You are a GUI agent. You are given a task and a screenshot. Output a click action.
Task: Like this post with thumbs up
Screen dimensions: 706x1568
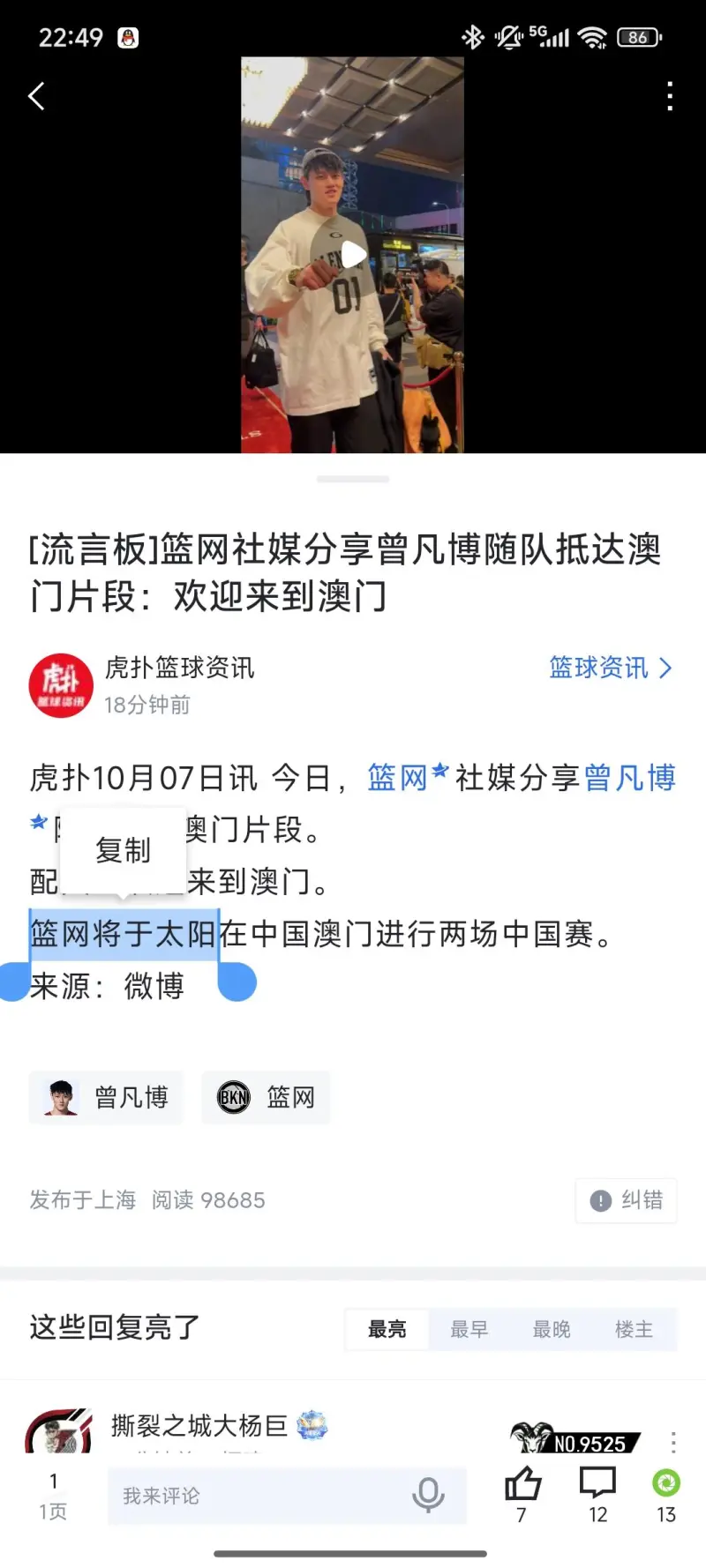point(522,1486)
